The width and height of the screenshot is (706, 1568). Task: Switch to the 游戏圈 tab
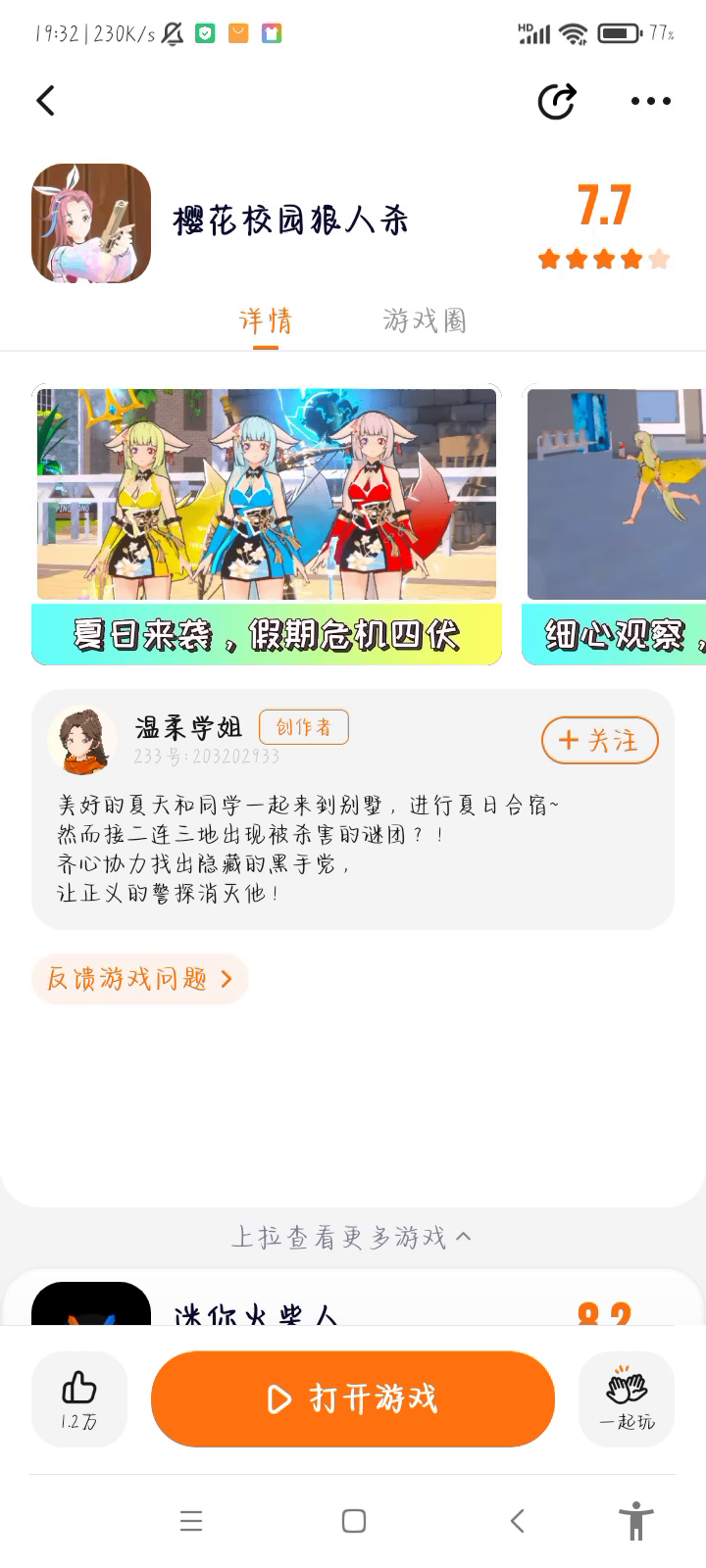pos(424,320)
